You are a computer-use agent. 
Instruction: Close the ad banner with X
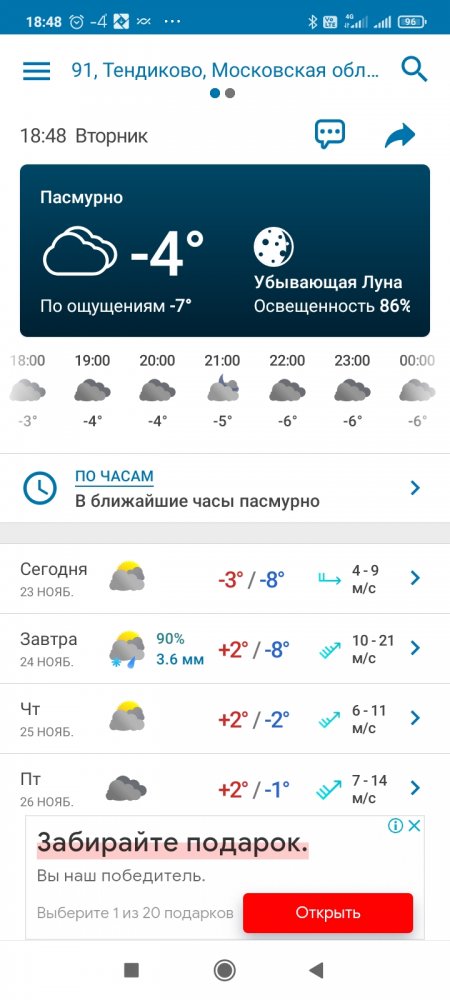414,827
